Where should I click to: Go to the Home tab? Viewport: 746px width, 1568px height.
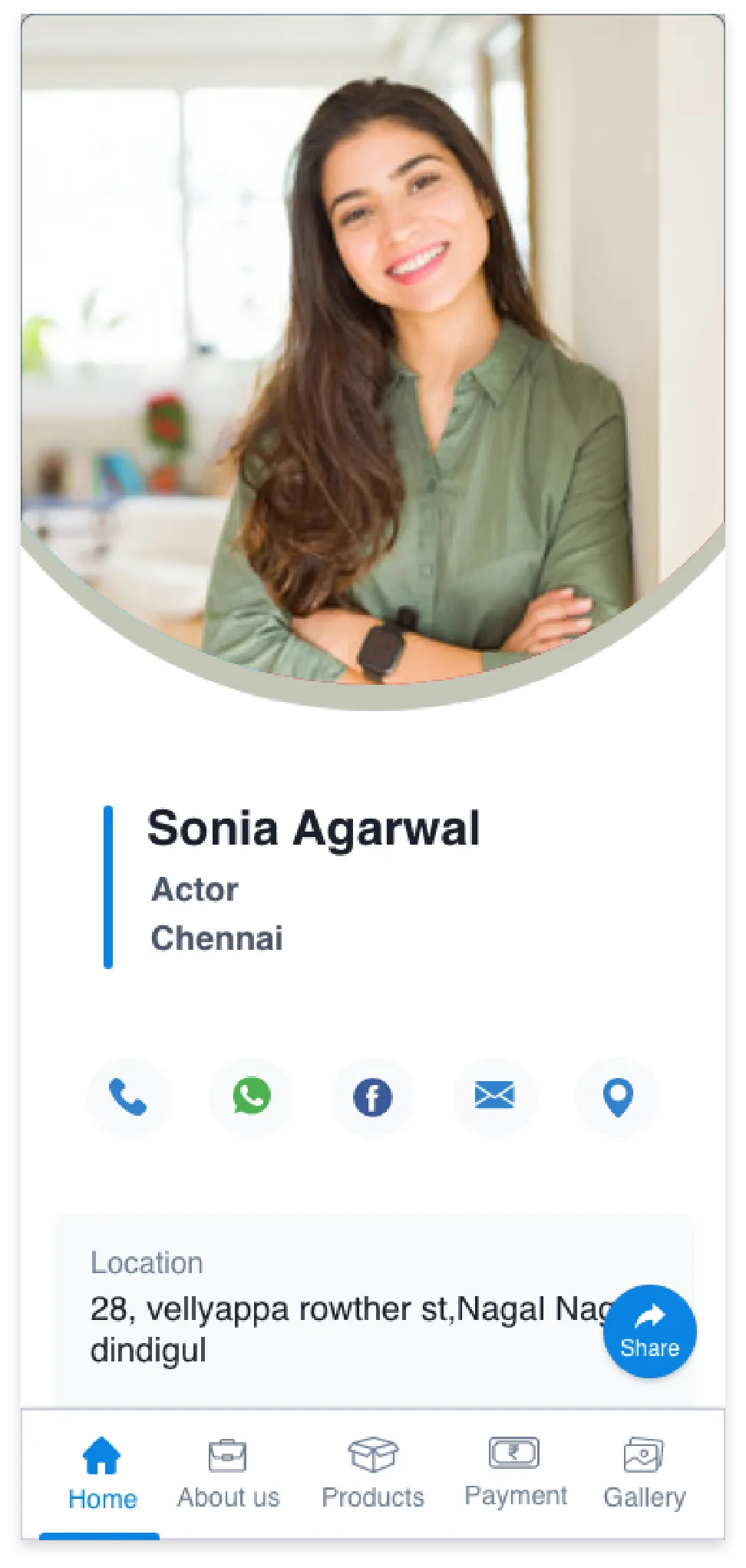101,1474
